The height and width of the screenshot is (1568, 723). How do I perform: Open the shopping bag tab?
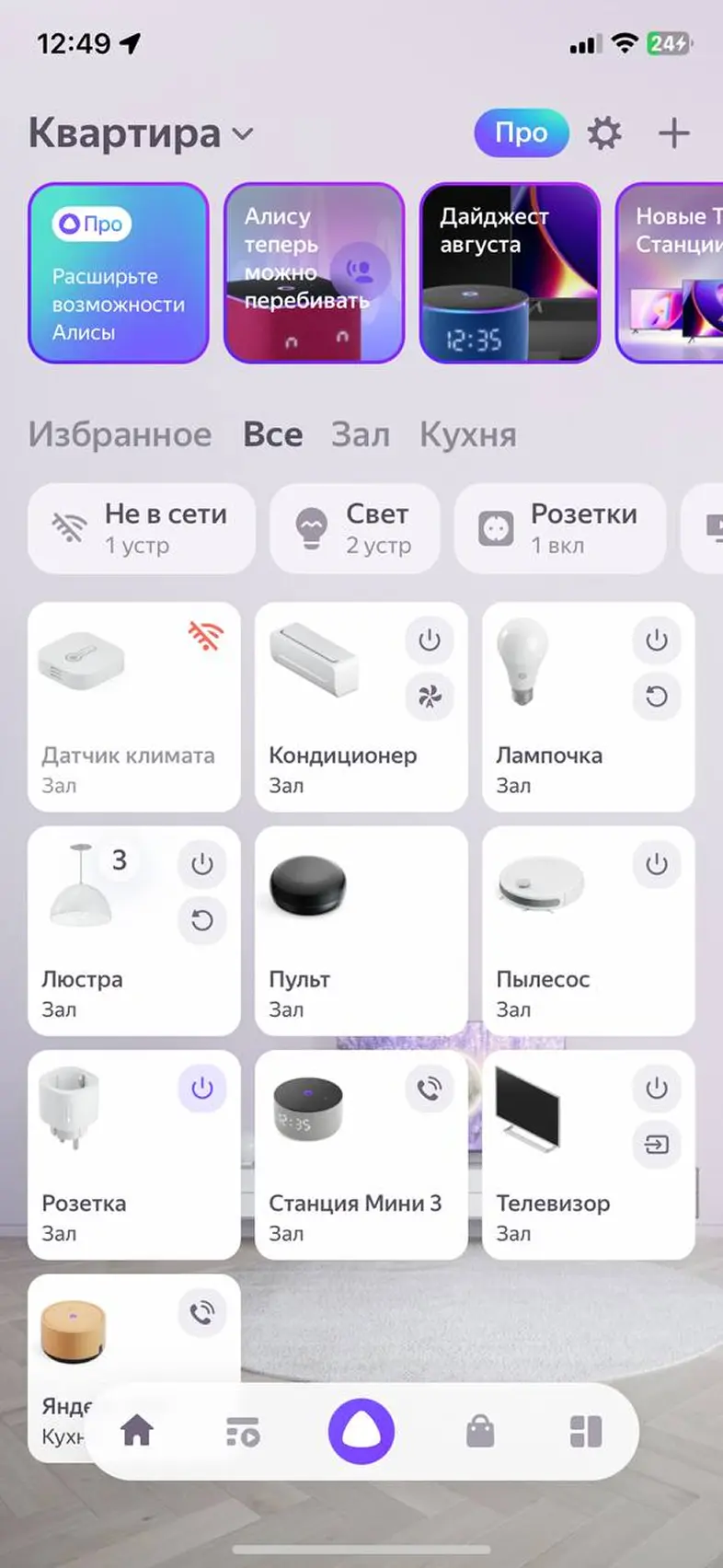(x=480, y=1432)
